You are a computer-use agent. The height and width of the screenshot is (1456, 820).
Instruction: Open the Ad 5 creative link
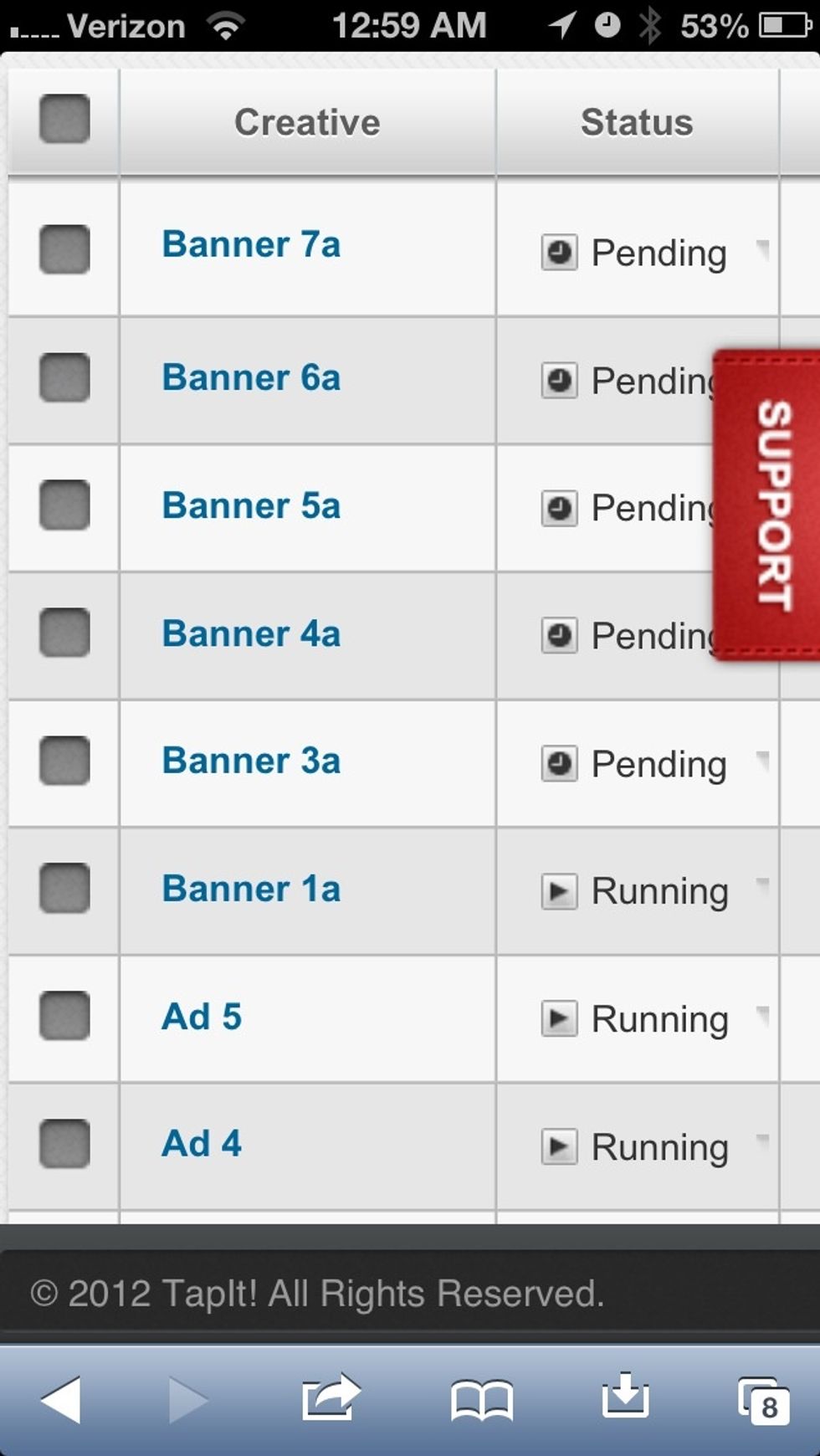[201, 1017]
